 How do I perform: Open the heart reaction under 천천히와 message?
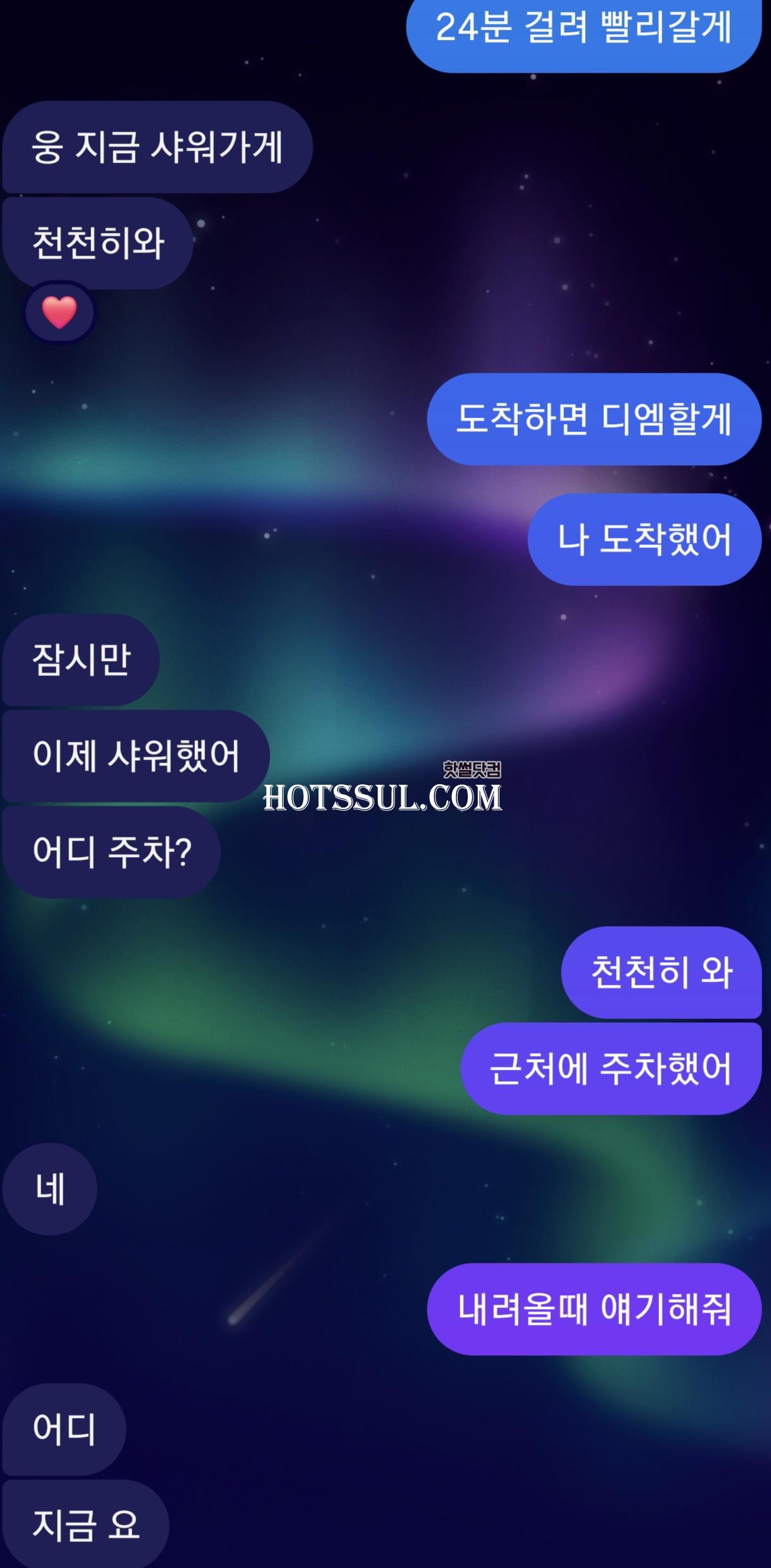[60, 313]
